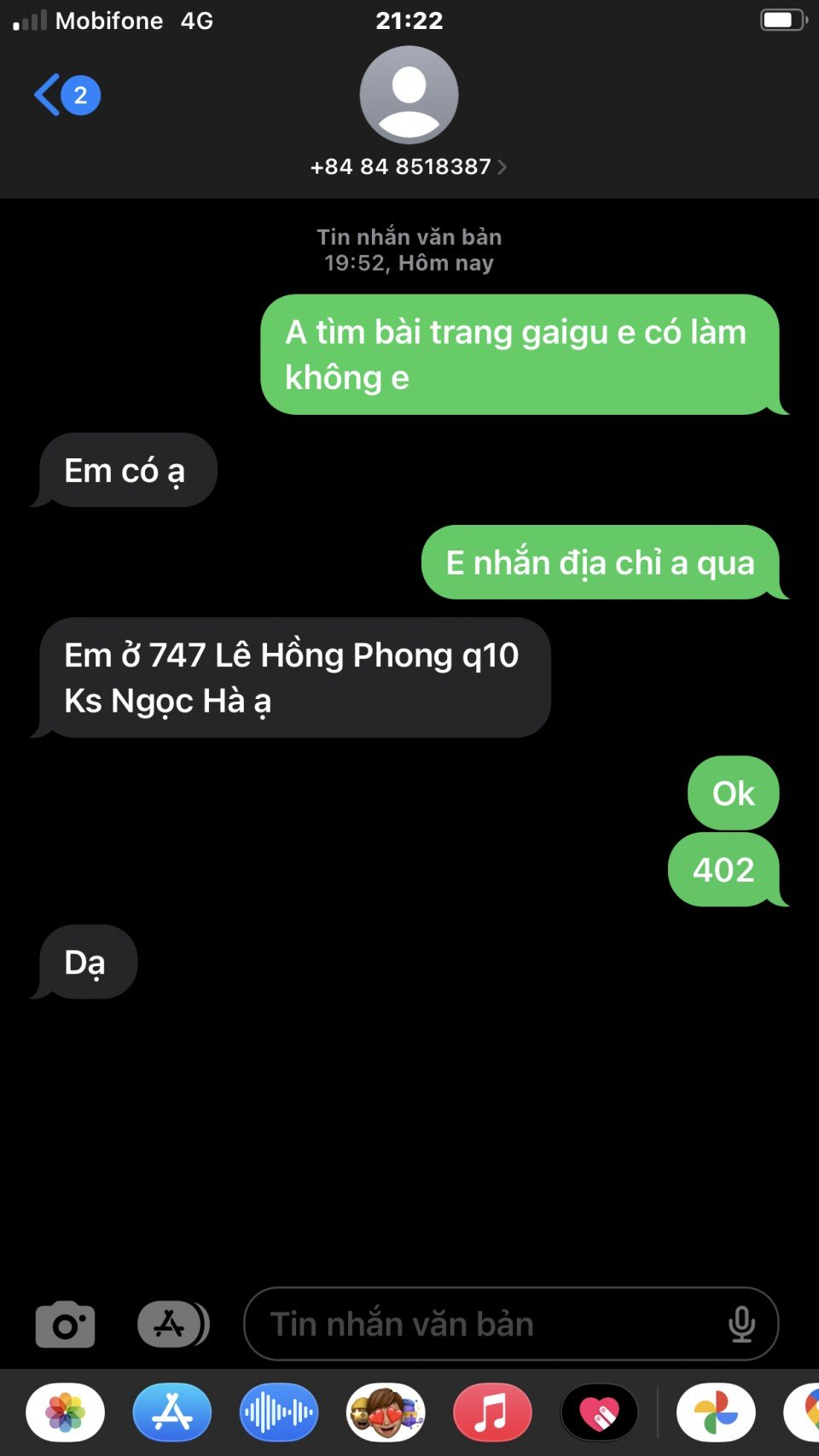Open the Memoji stickers app
The width and height of the screenshot is (819, 1456).
click(x=386, y=1412)
